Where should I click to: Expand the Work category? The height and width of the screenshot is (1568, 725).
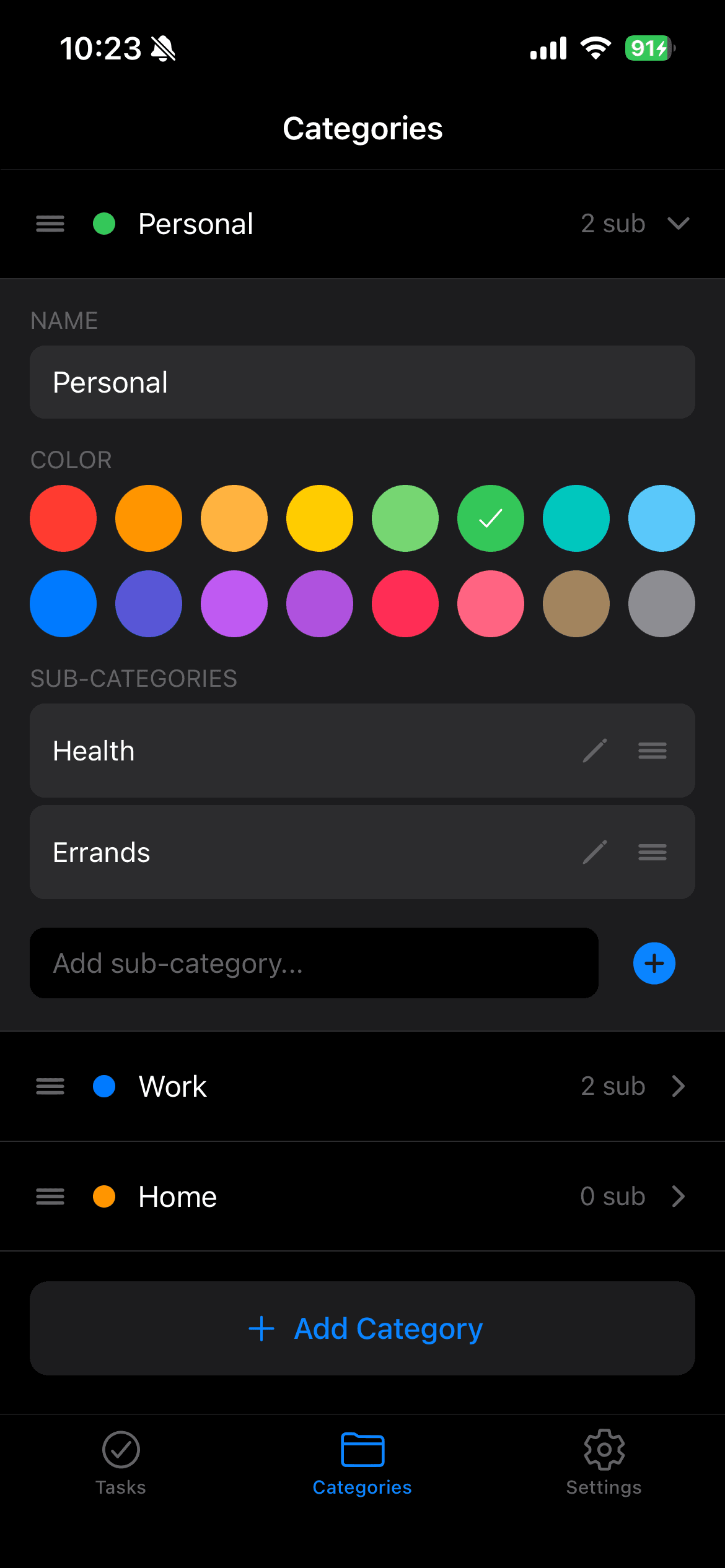[678, 1086]
